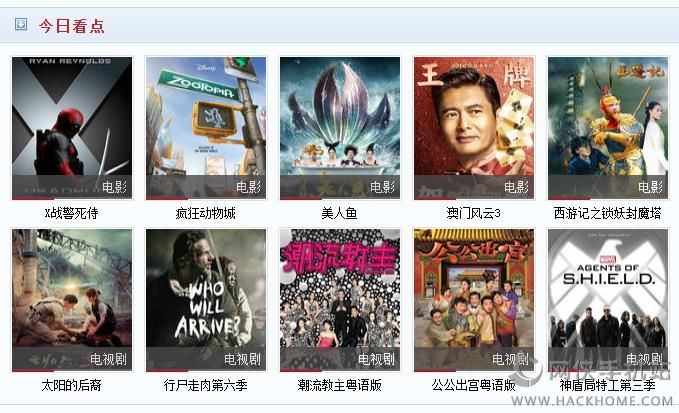
Task: Open the 澳门风云3 movie tile
Action: click(x=473, y=127)
